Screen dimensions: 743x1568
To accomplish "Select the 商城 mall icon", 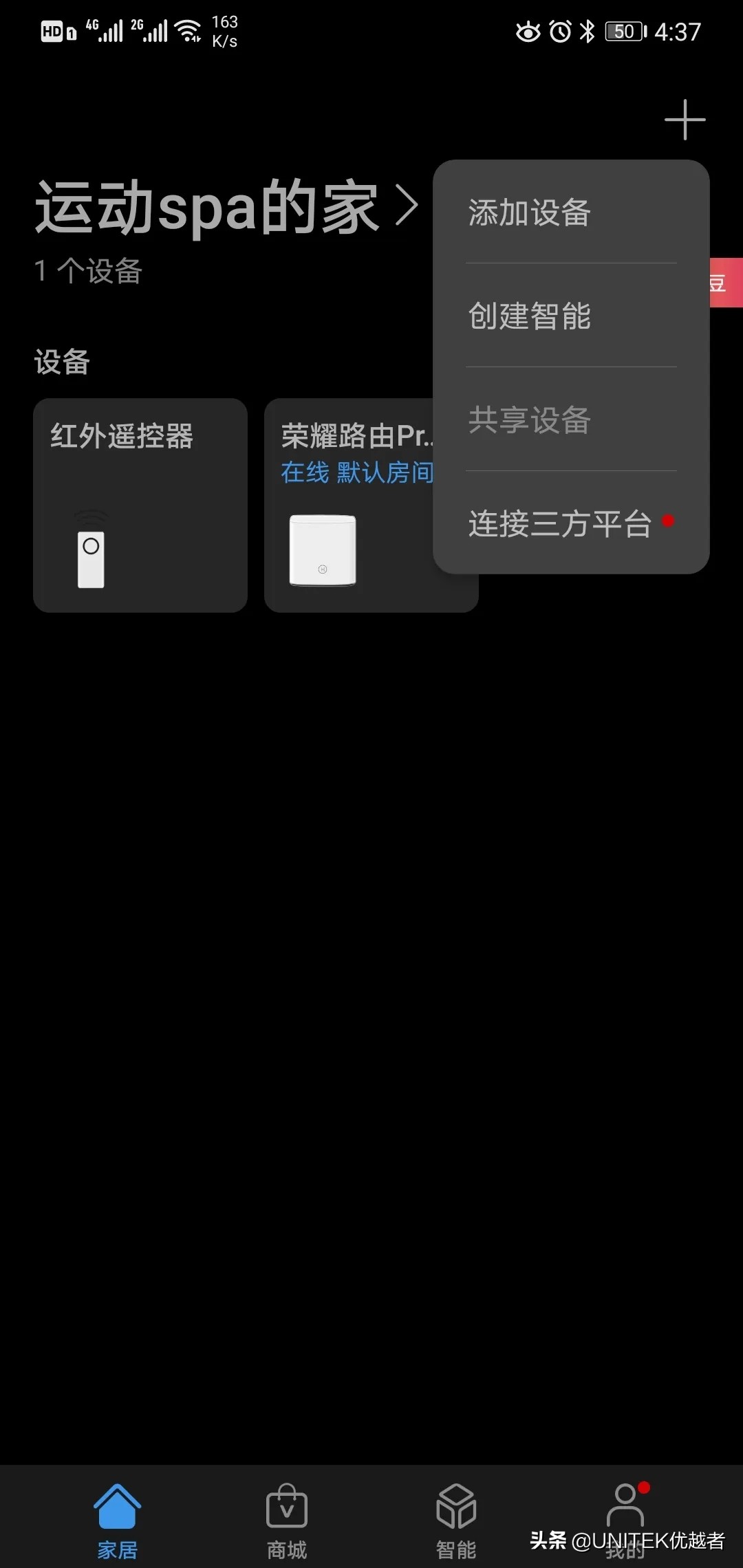I will tap(286, 1506).
